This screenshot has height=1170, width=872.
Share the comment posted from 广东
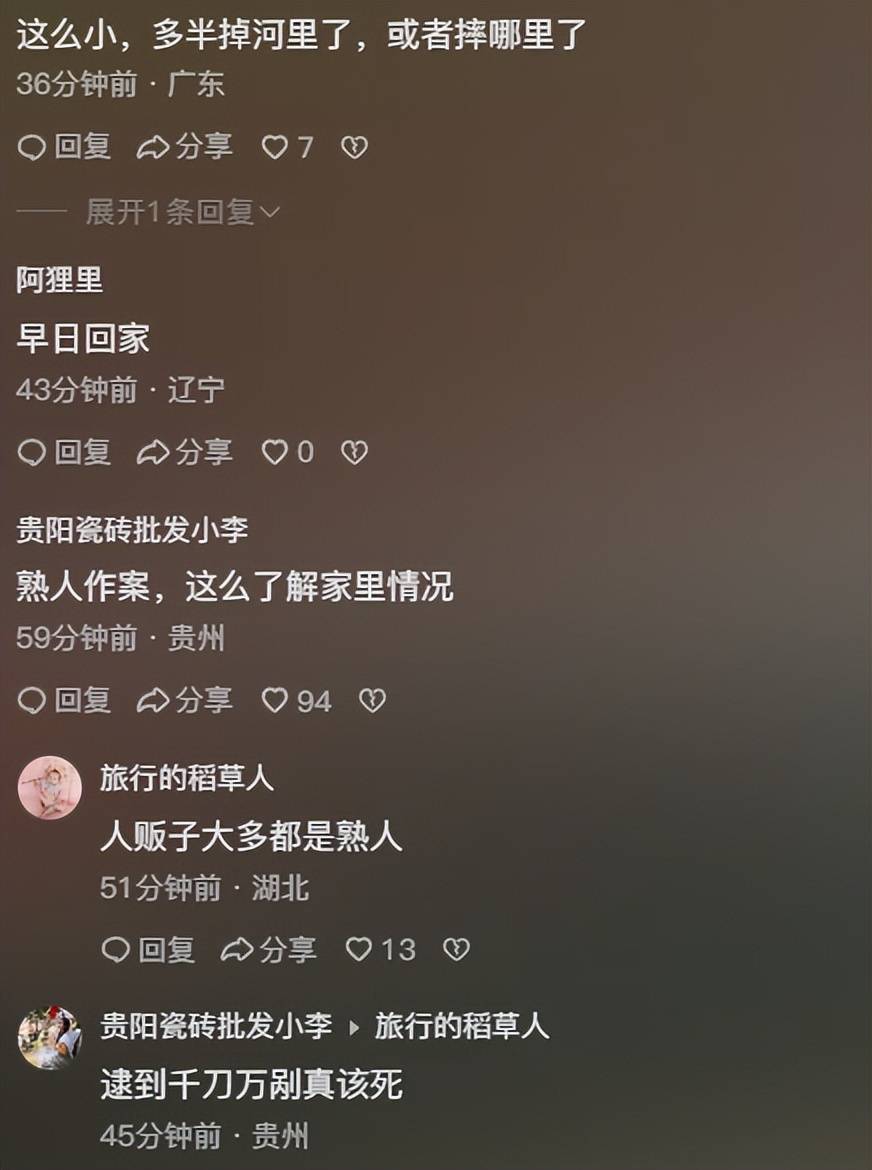pos(185,148)
